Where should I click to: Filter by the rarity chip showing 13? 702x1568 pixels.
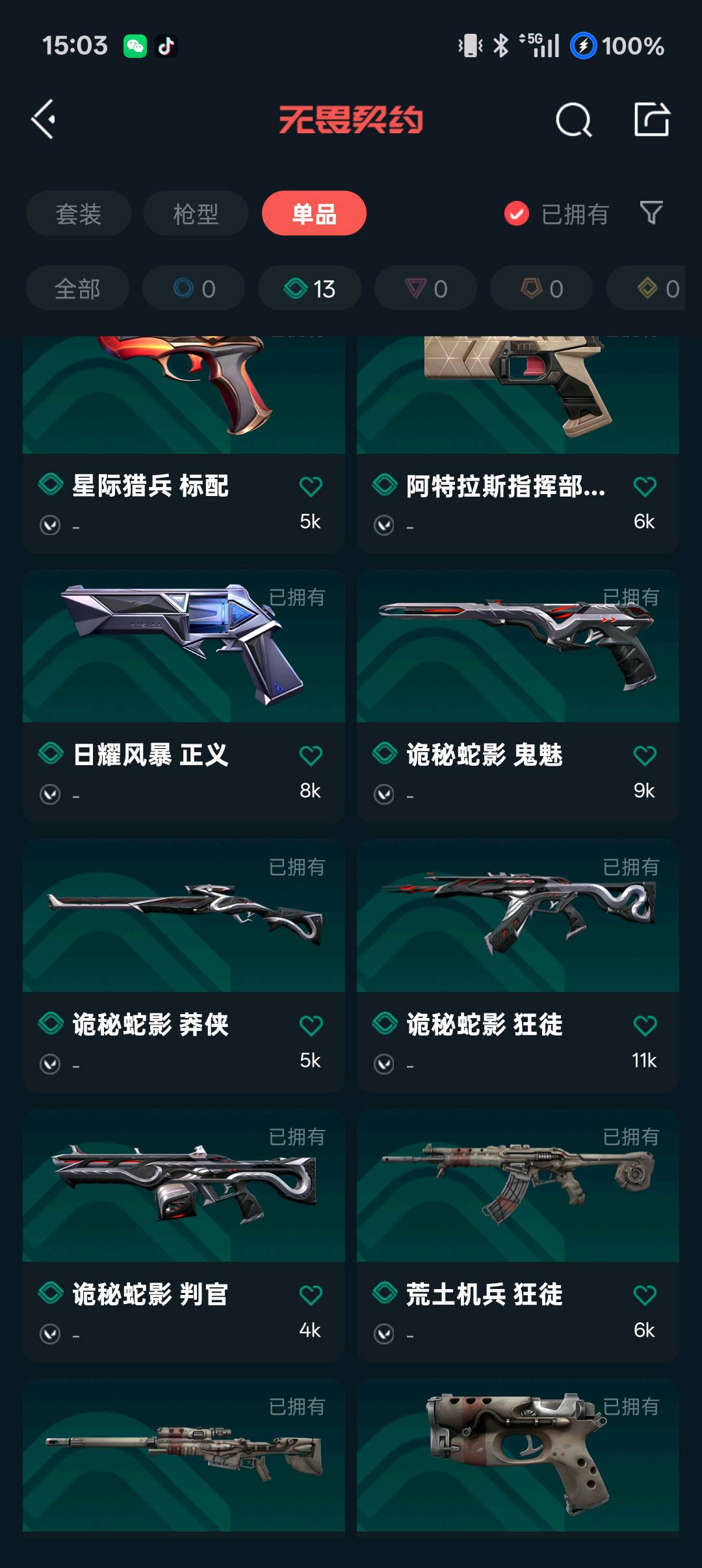[309, 289]
